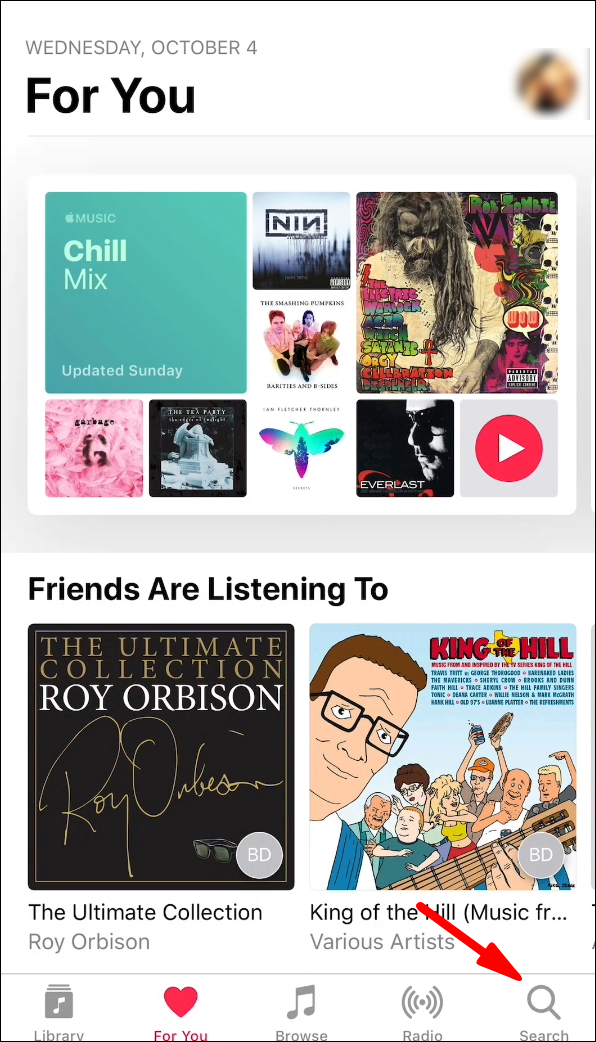Play the Chill Mix with the red play button

[x=509, y=448]
